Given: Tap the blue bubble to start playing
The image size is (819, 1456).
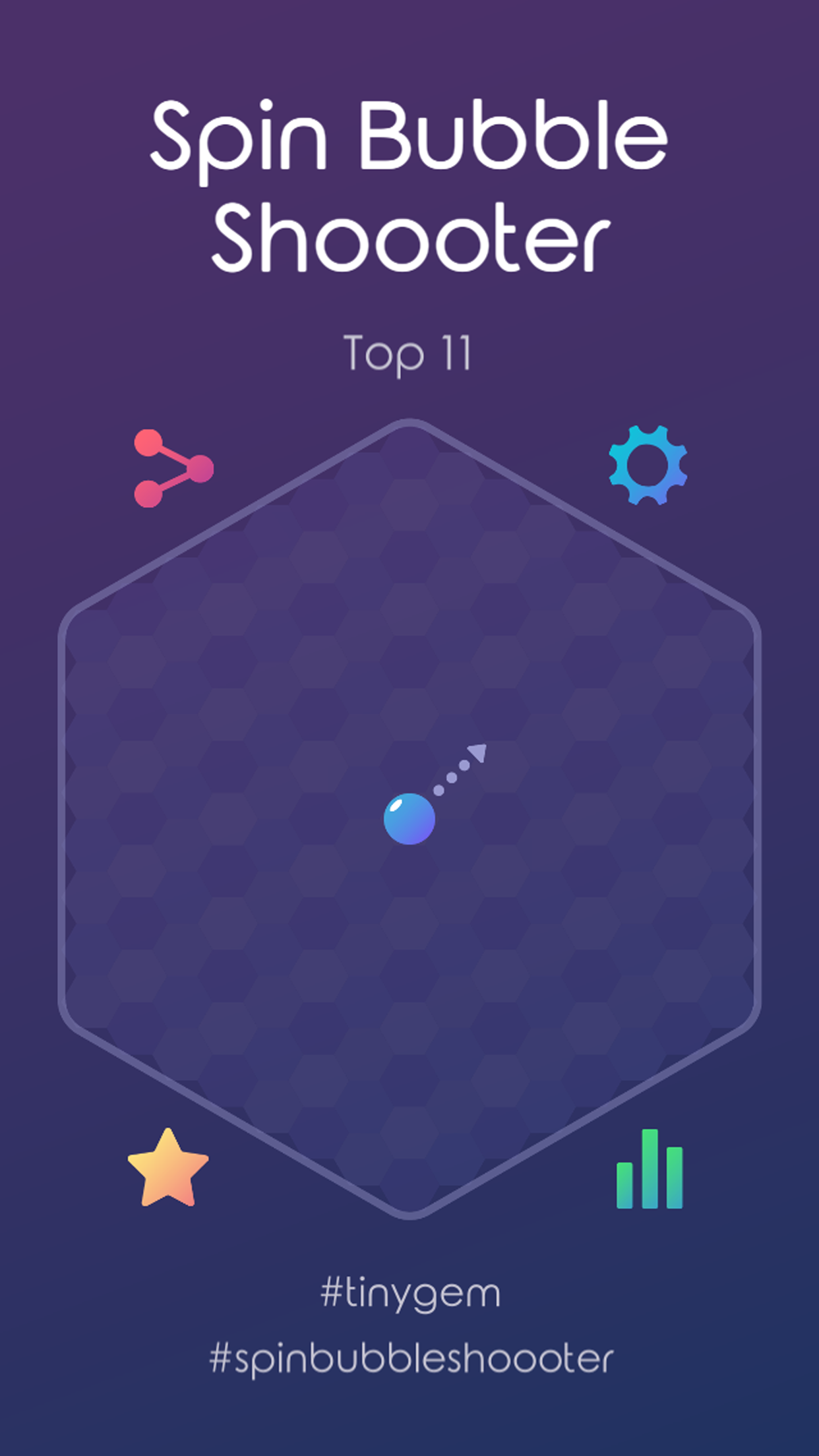Looking at the screenshot, I should (x=409, y=818).
